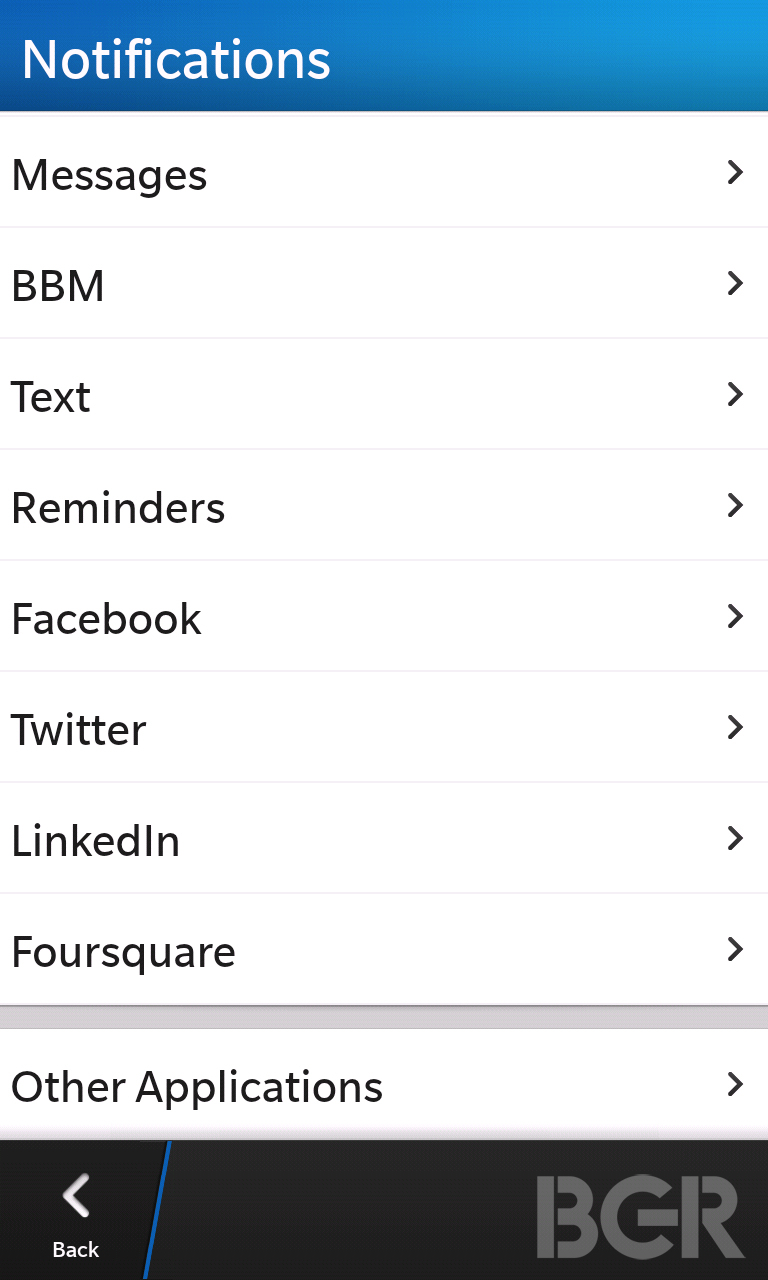The width and height of the screenshot is (768, 1280).
Task: Open Other Applications notifications
Action: pos(384,1085)
